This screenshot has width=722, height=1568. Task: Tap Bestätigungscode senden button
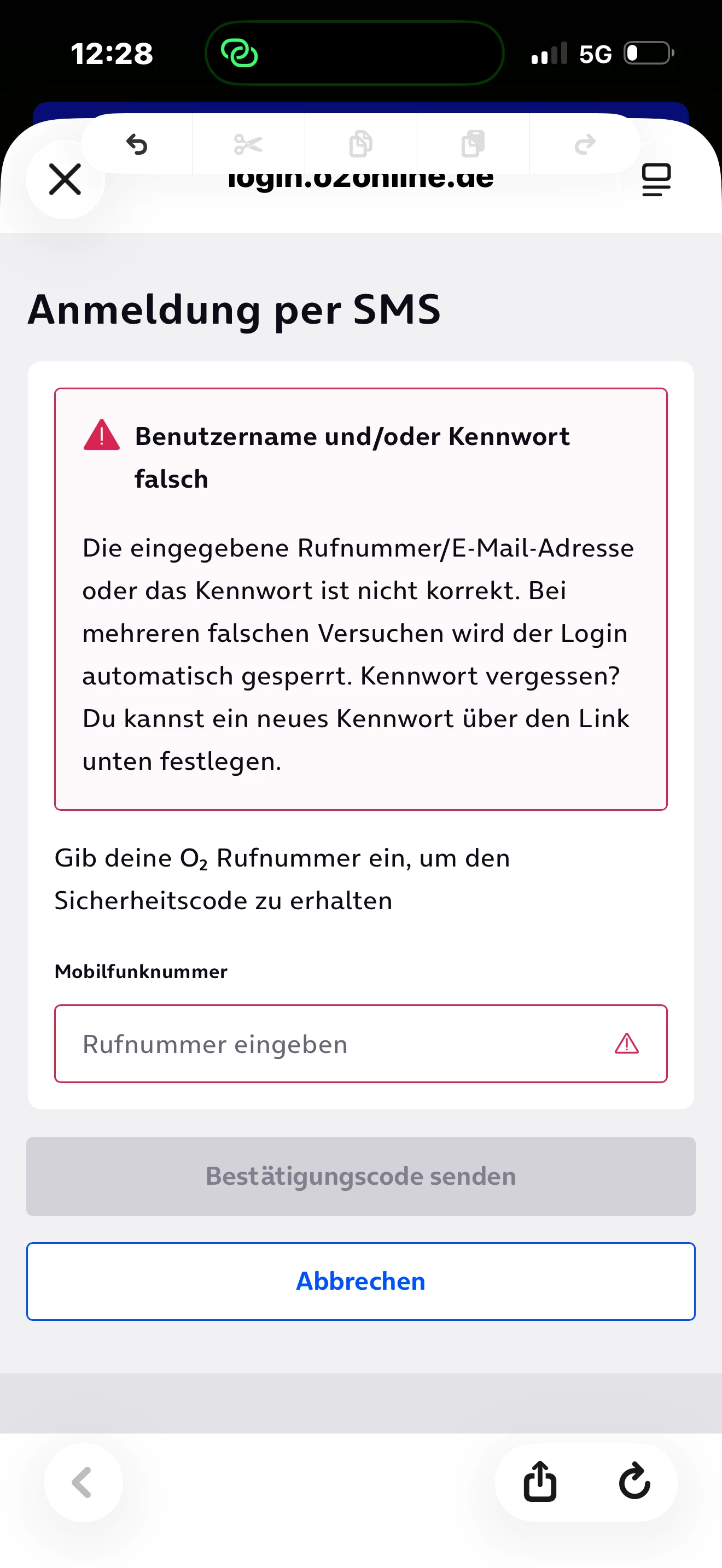[x=361, y=1176]
